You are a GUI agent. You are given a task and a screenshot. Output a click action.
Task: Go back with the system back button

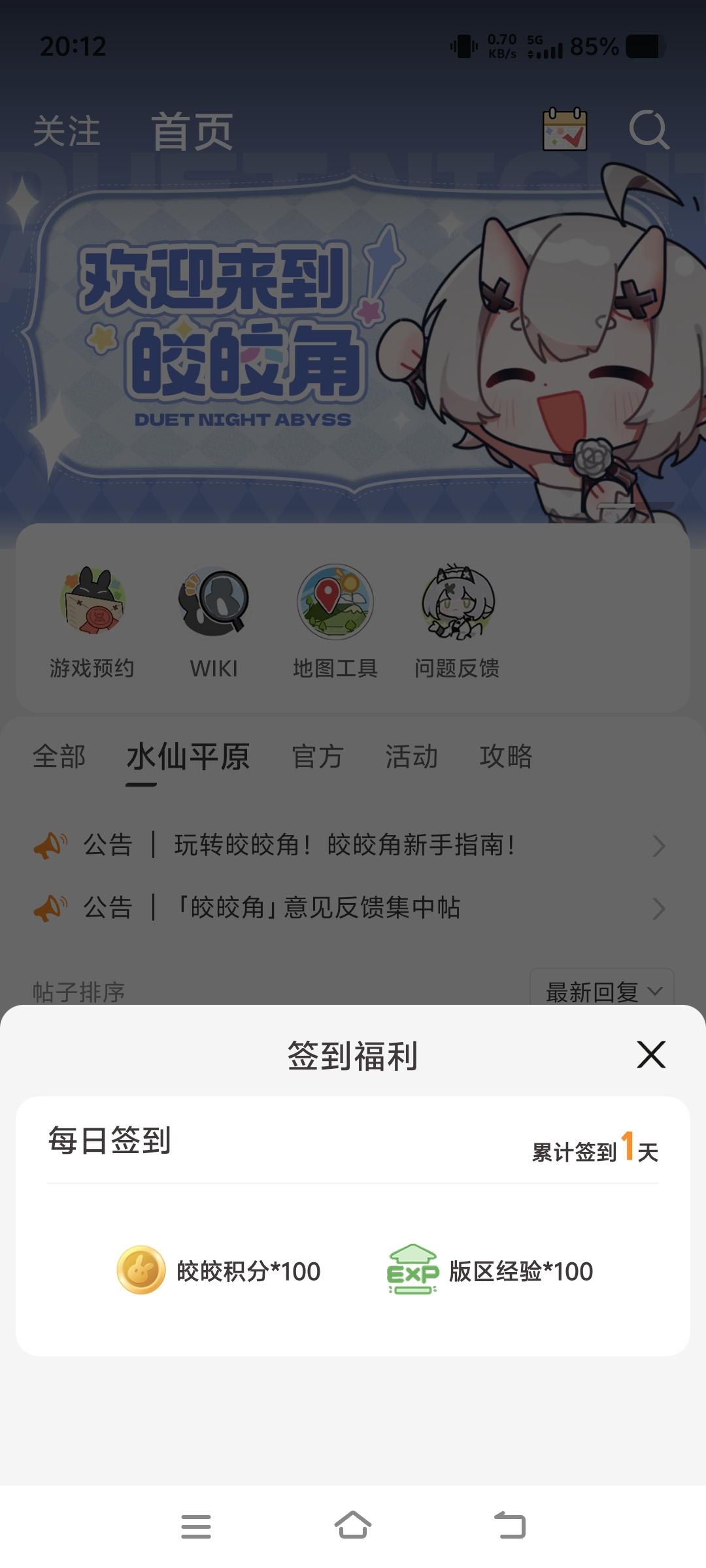tap(510, 1526)
